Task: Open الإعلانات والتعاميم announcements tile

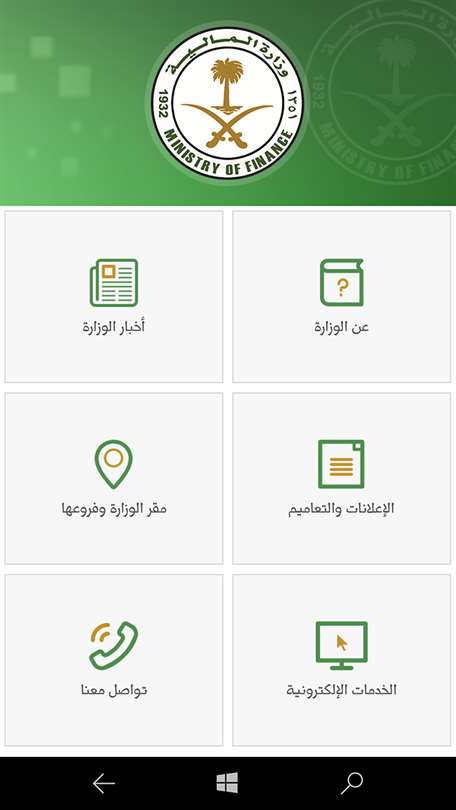Action: point(341,478)
